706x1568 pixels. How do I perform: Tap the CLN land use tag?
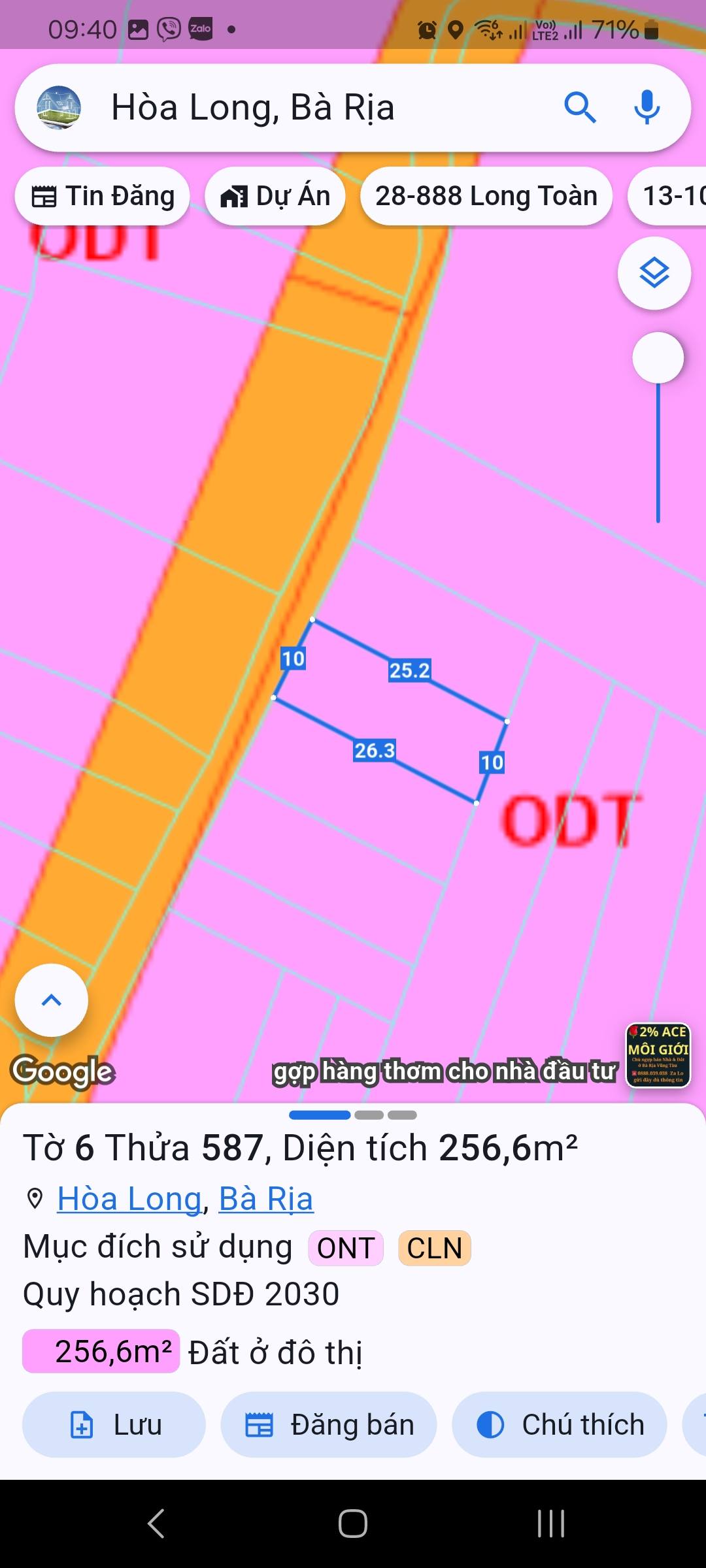coord(435,1248)
